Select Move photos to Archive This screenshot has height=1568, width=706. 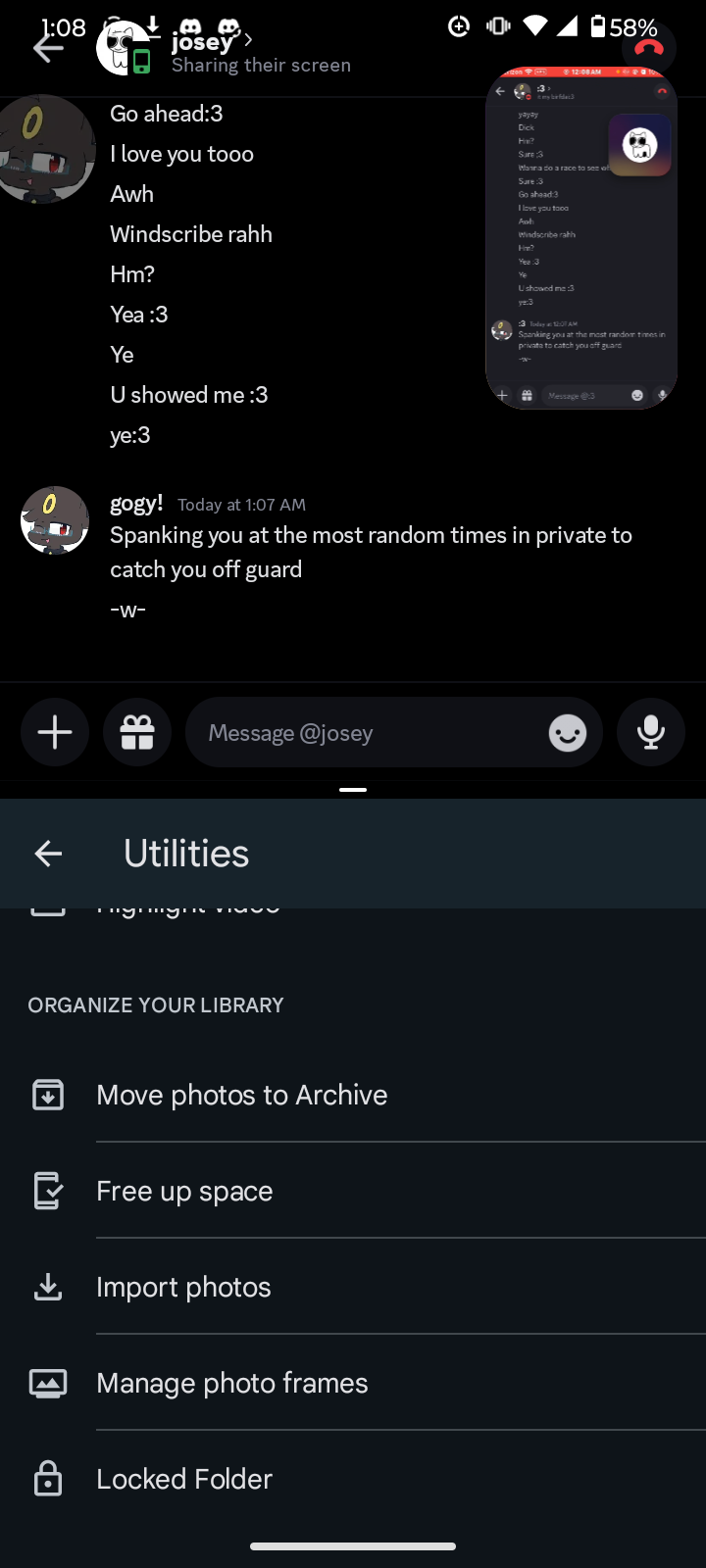(x=241, y=1095)
